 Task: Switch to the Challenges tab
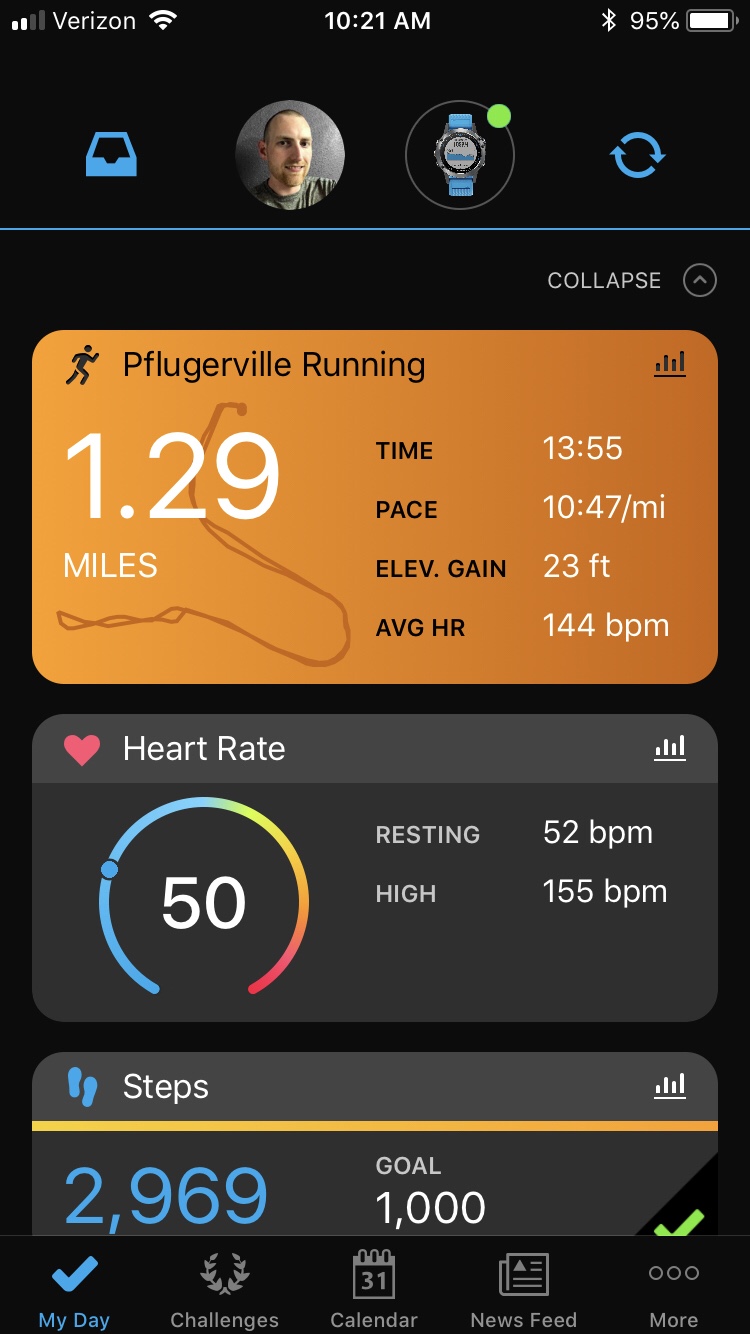click(225, 1288)
